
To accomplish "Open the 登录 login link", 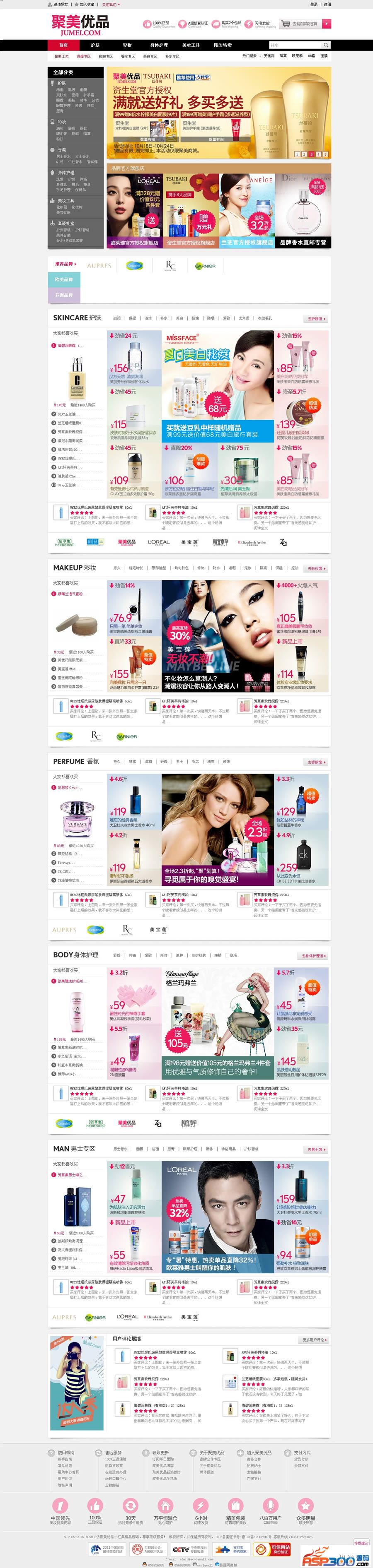I will pos(314,4).
